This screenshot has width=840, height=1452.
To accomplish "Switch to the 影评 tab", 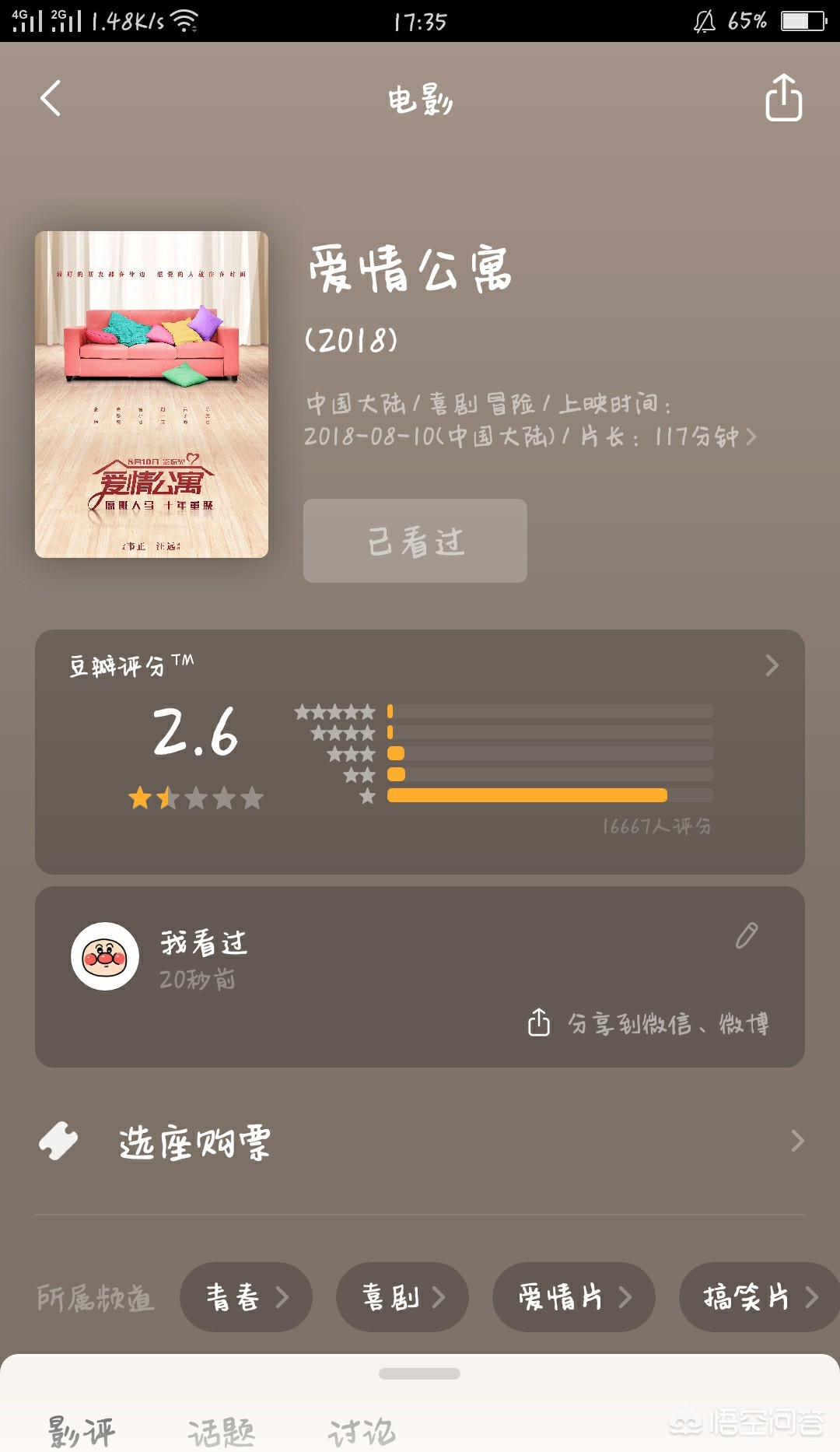I will click(82, 1430).
